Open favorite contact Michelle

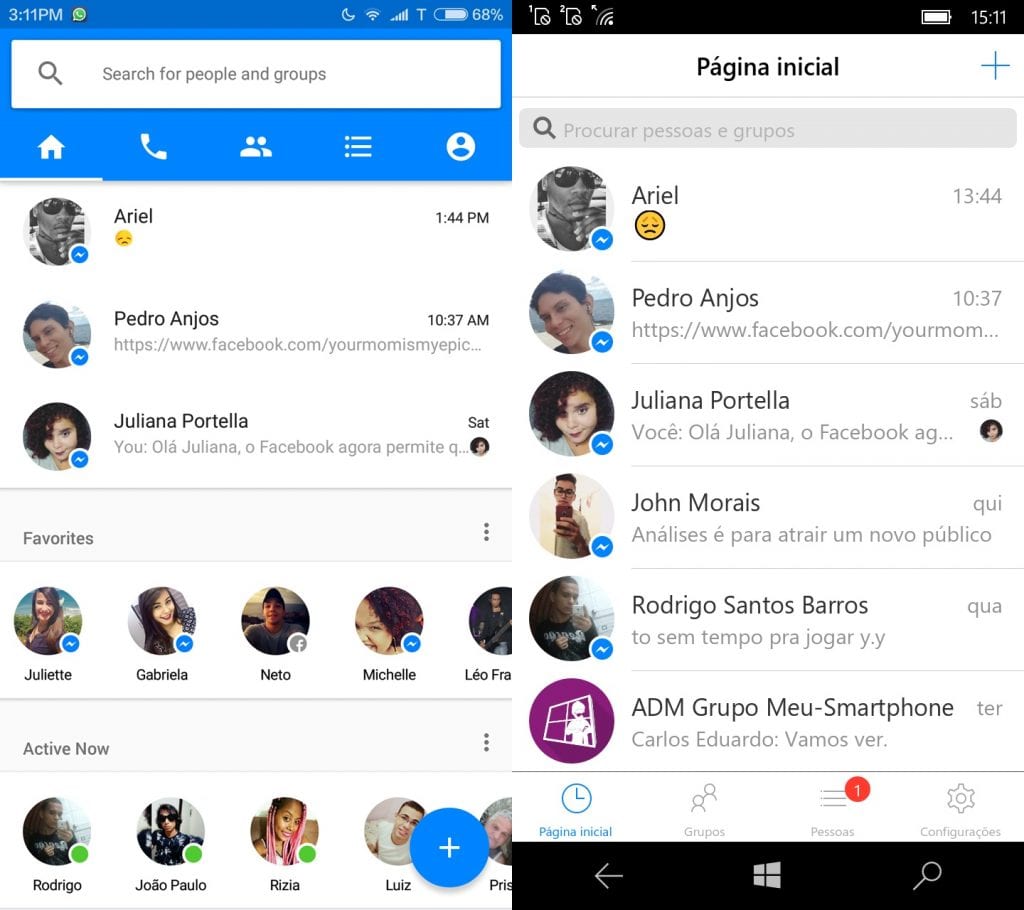click(389, 622)
